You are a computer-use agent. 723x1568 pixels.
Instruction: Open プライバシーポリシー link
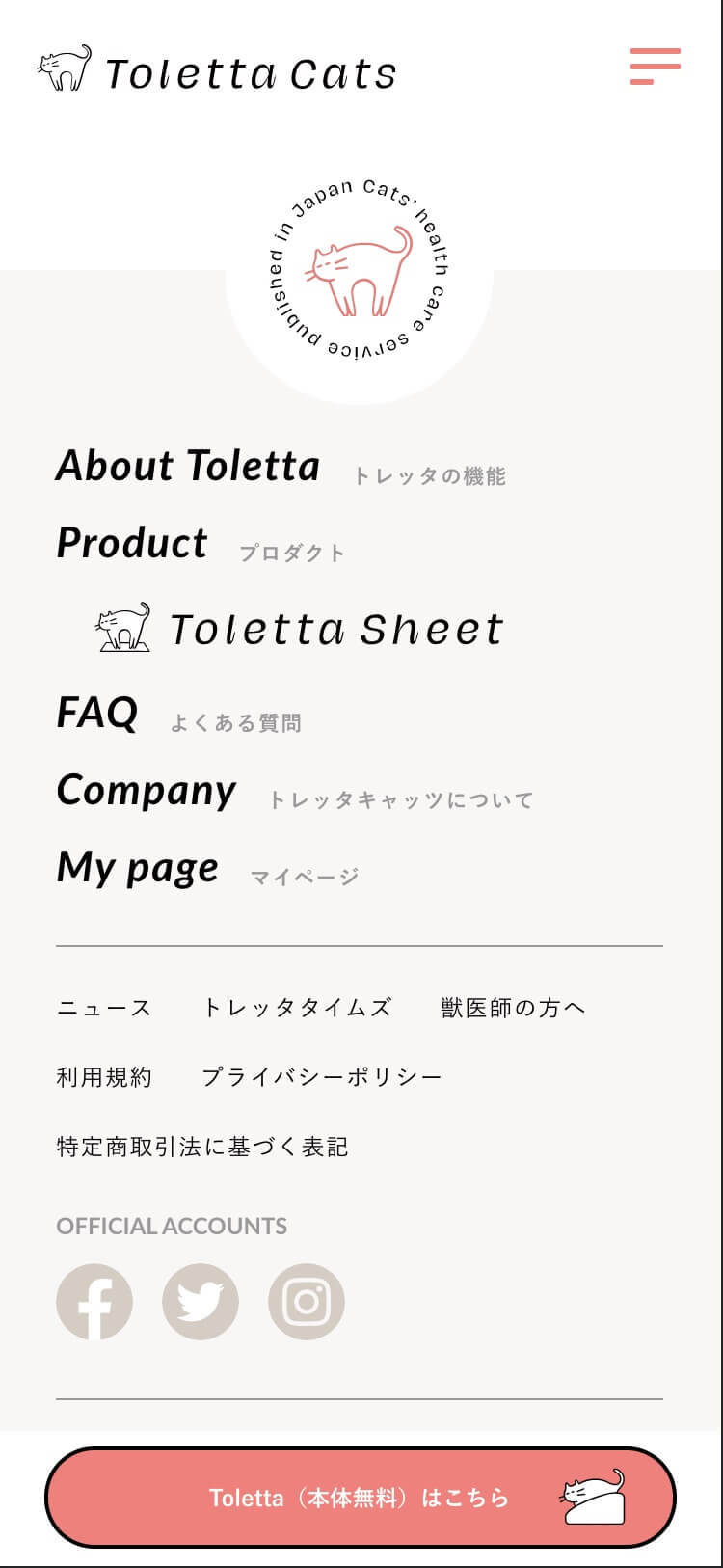[x=322, y=1077]
